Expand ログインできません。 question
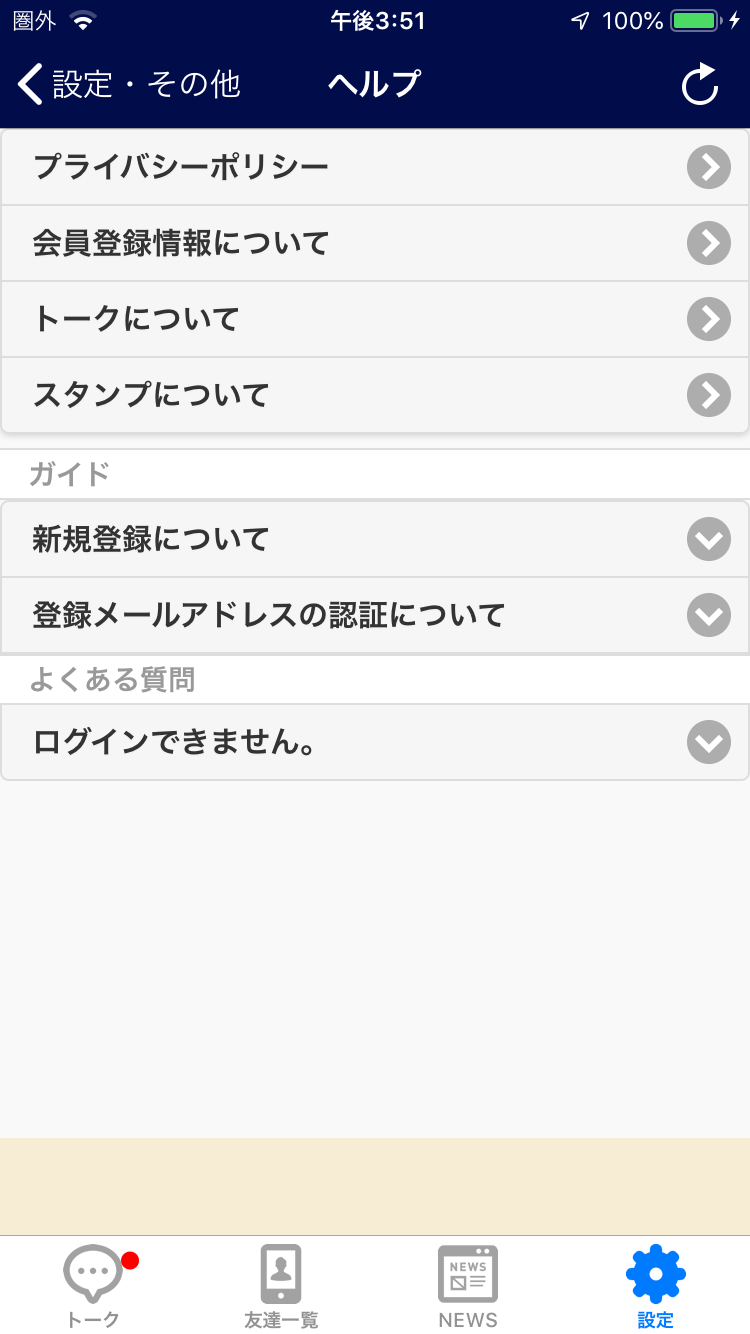 coord(375,742)
